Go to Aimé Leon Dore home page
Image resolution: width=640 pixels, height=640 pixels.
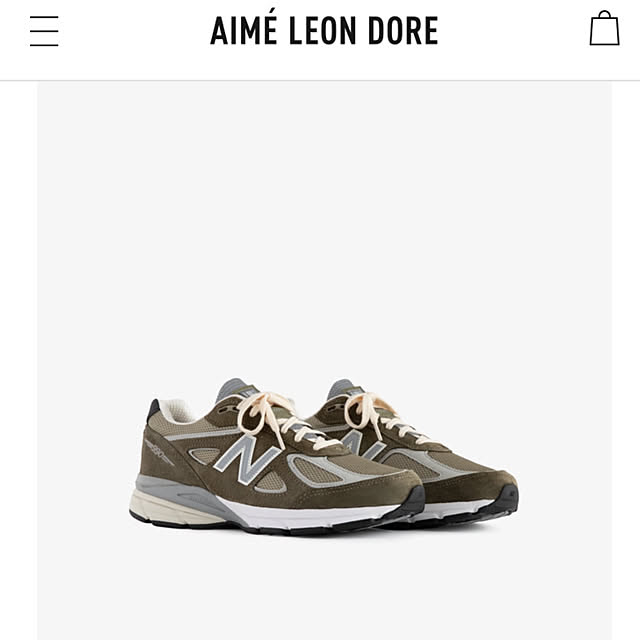tap(324, 31)
